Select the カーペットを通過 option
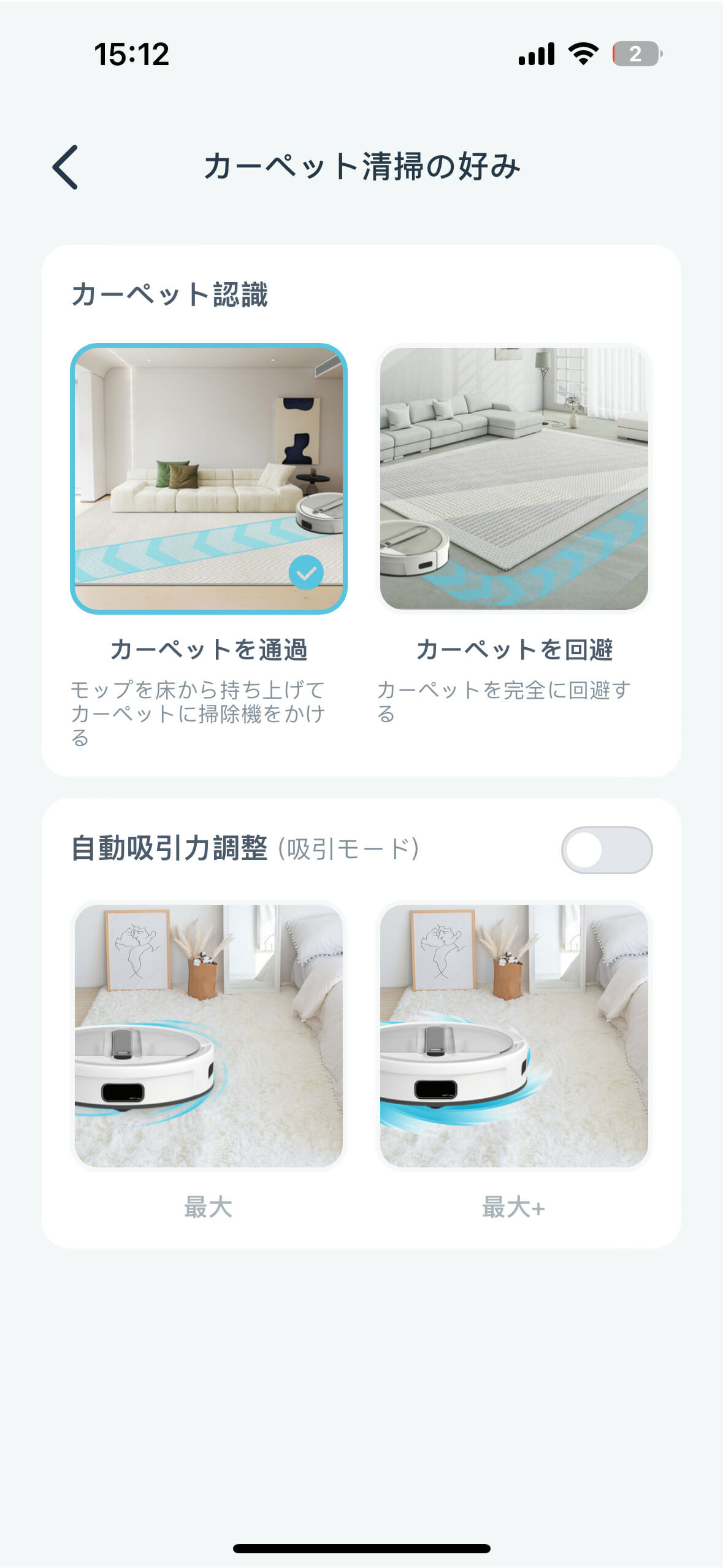Viewport: 723px width, 1568px height. tap(208, 478)
